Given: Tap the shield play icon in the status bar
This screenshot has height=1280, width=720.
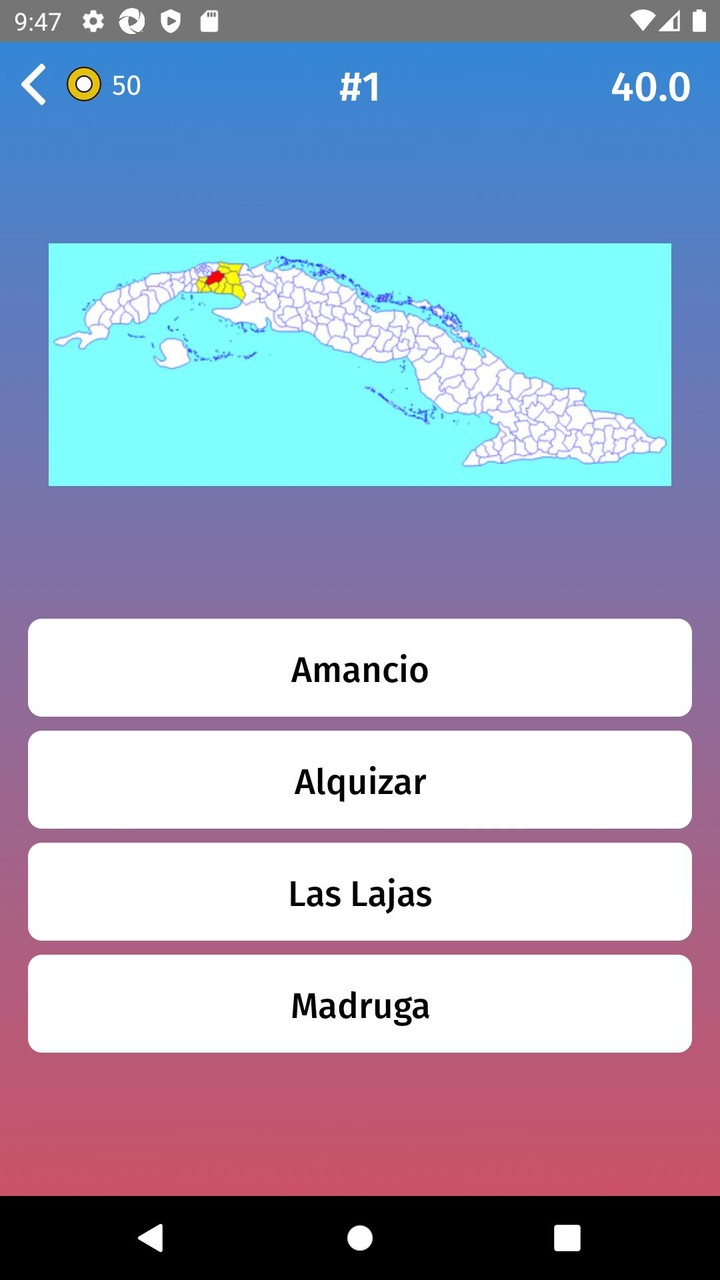Looking at the screenshot, I should coord(170,21).
